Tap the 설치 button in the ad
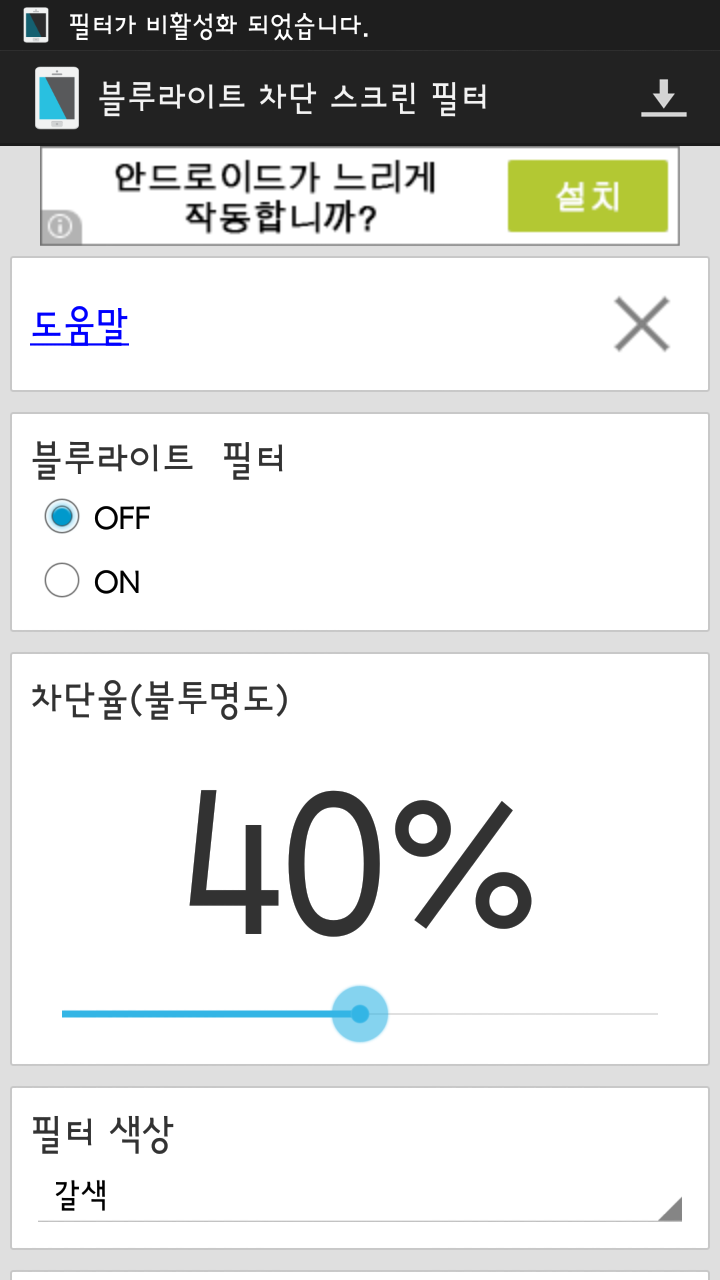Viewport: 720px width, 1280px height. coord(587,196)
